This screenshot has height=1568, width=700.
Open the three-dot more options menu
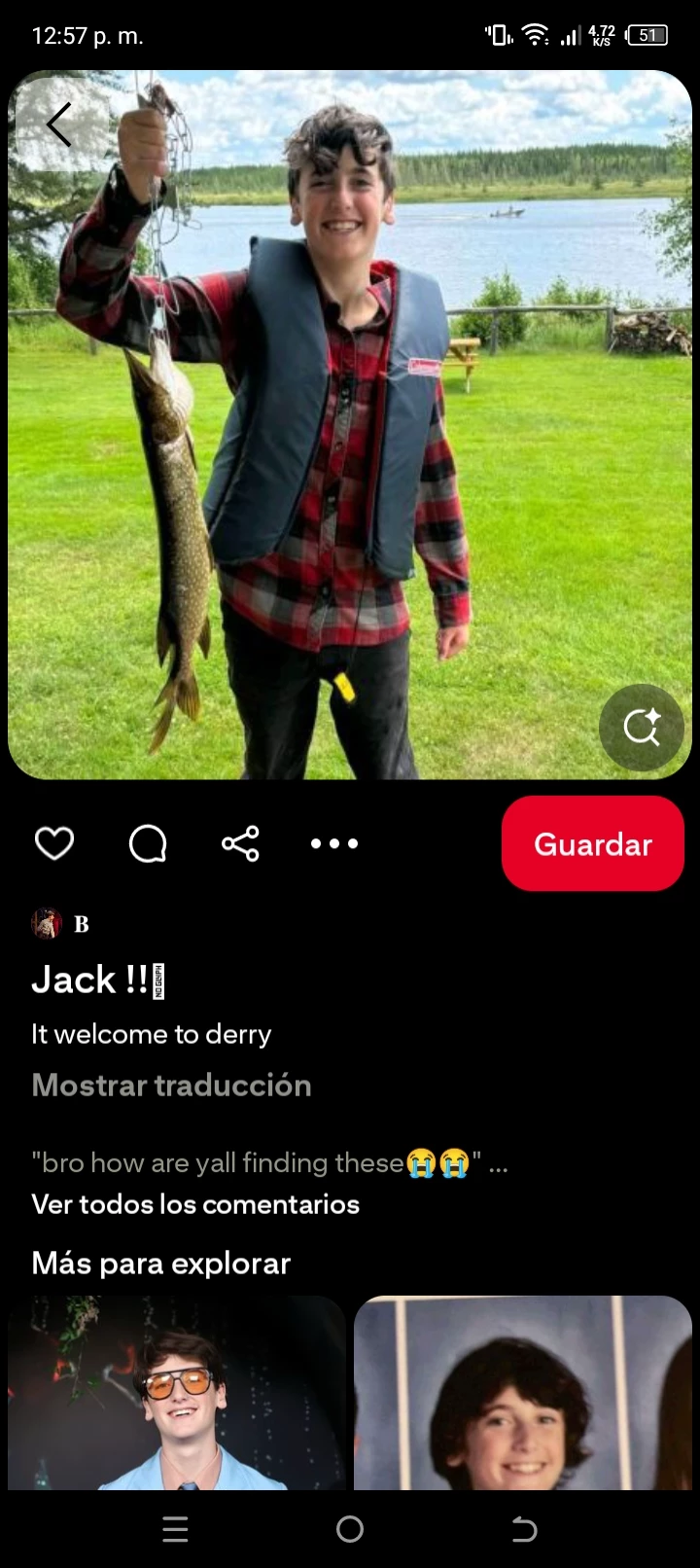[x=334, y=843]
